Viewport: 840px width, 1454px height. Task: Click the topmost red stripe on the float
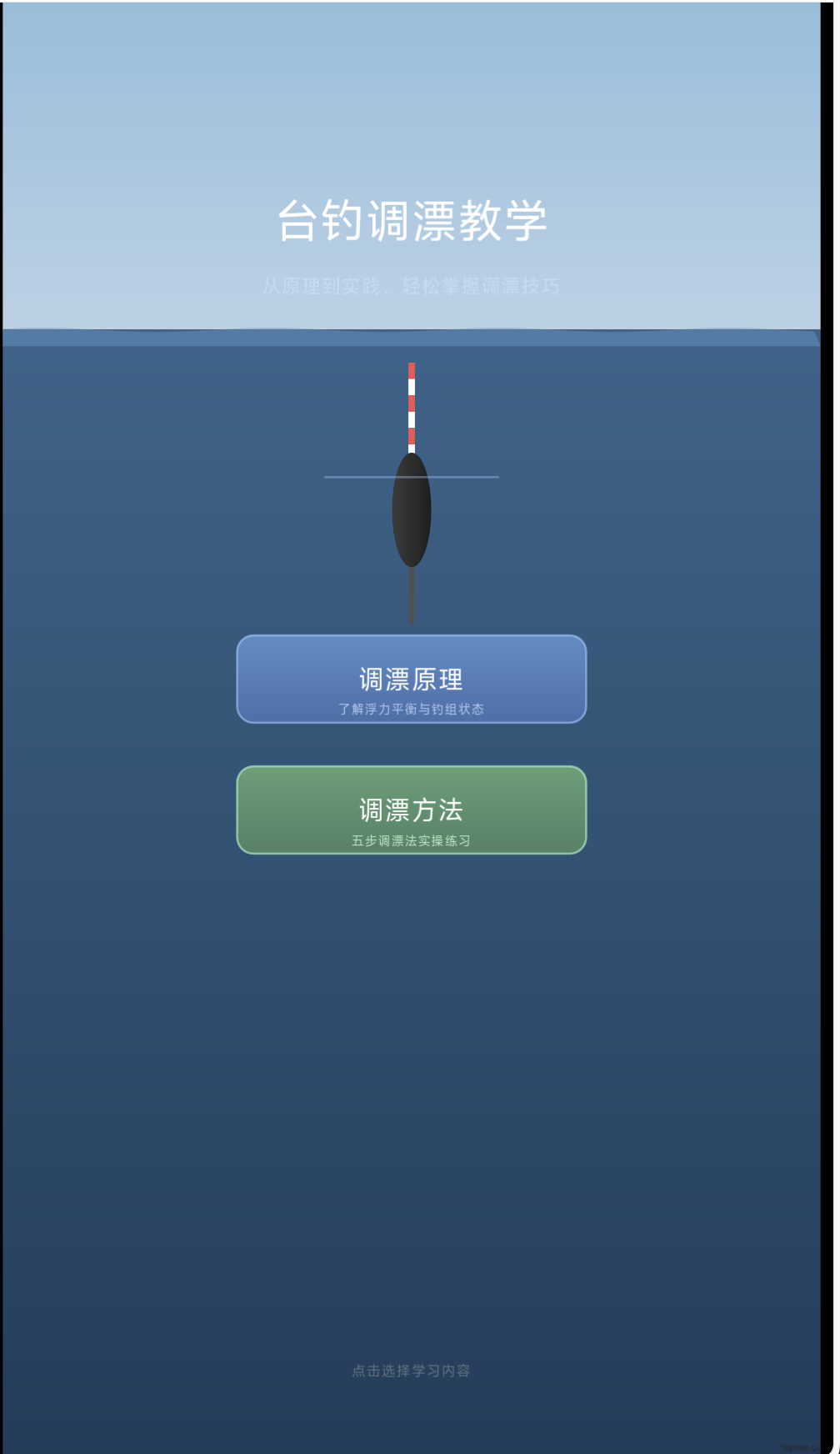pos(411,369)
